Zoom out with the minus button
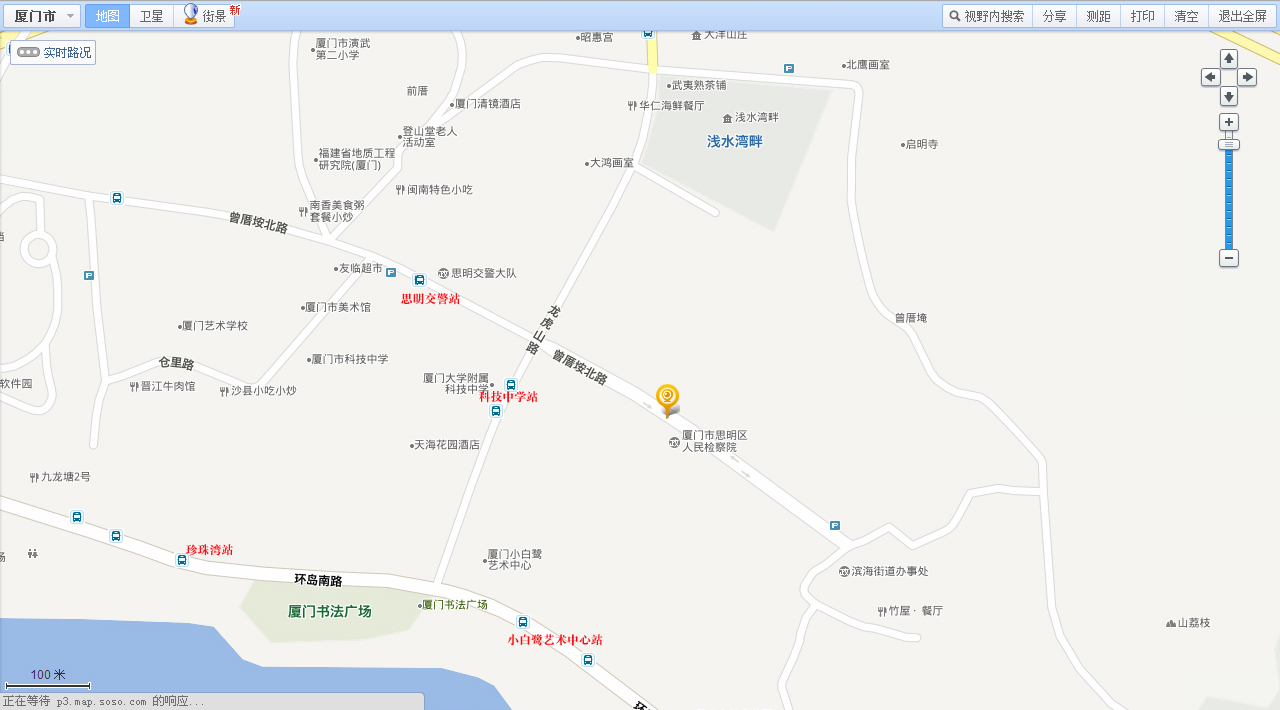This screenshot has height=710, width=1280. click(x=1229, y=258)
